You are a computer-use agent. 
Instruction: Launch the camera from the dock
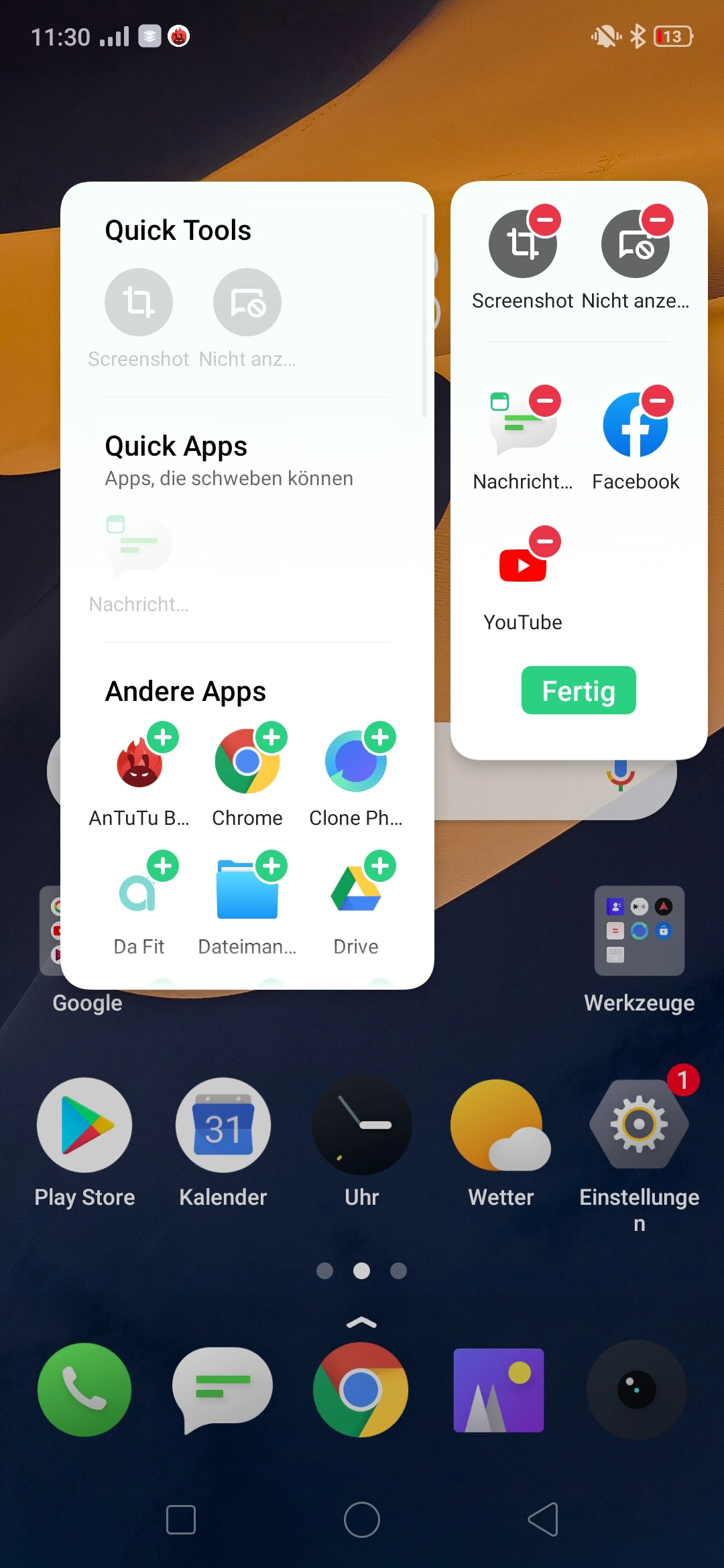tap(637, 1390)
